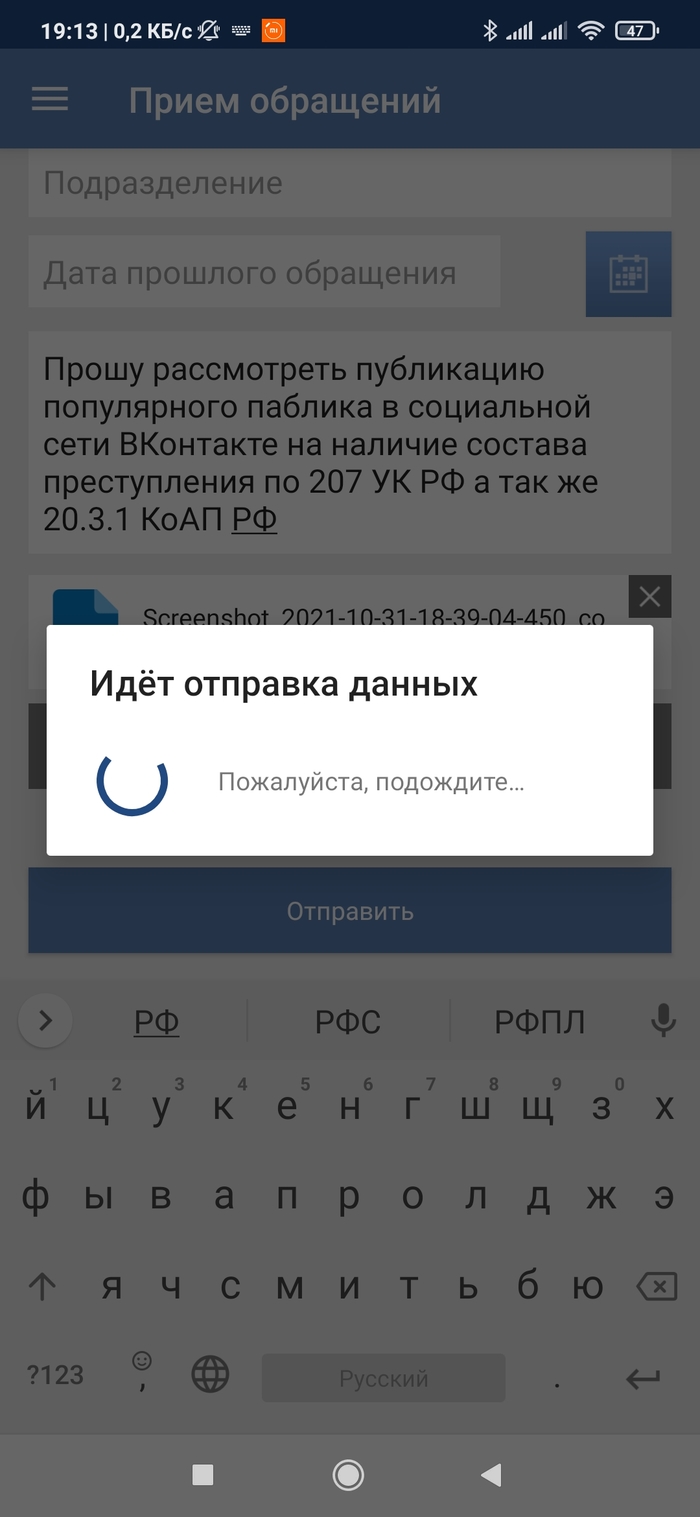Edit the appeal text message field

(x=349, y=443)
